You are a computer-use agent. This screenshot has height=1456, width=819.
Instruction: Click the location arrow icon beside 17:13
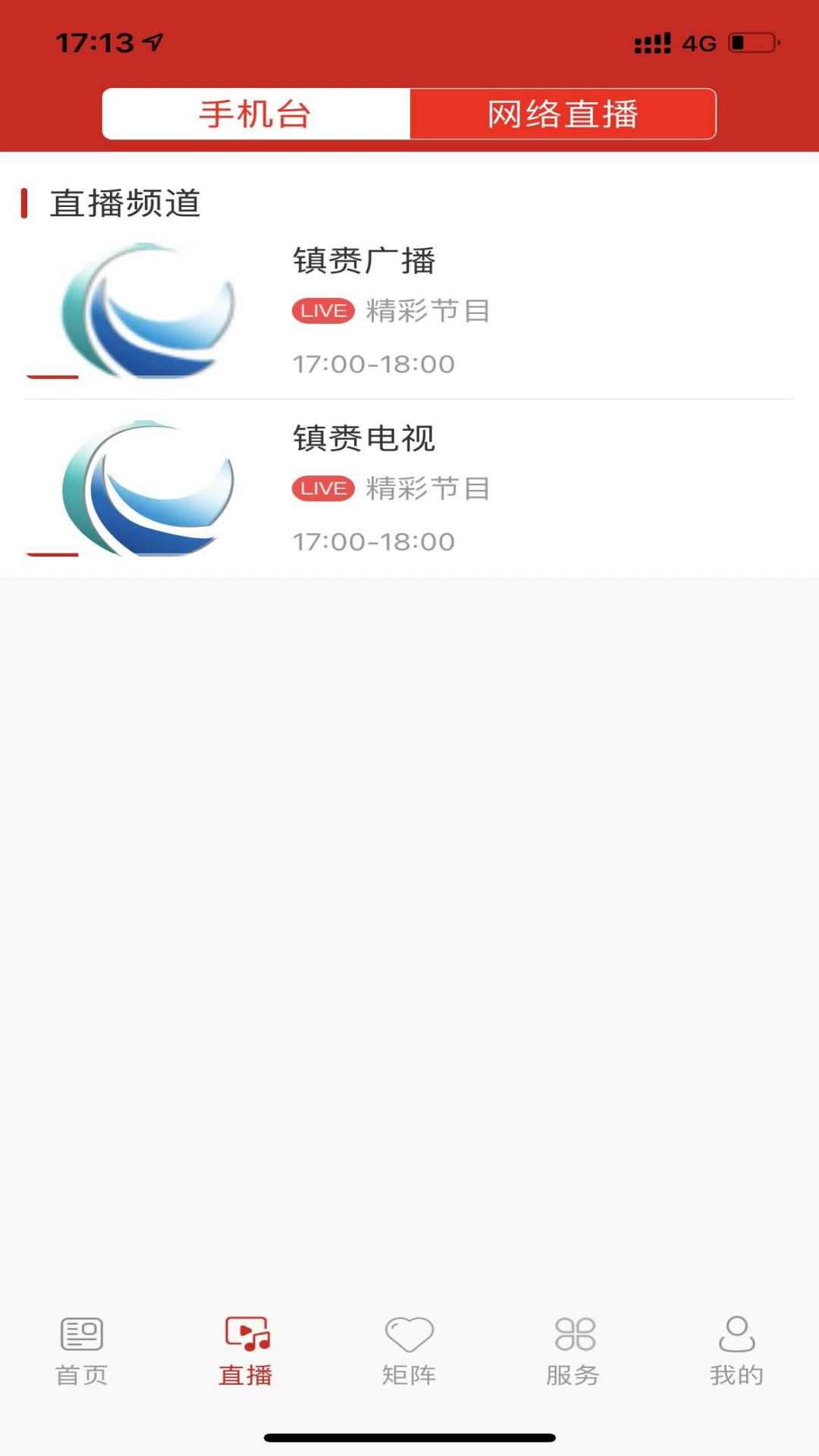(x=152, y=42)
